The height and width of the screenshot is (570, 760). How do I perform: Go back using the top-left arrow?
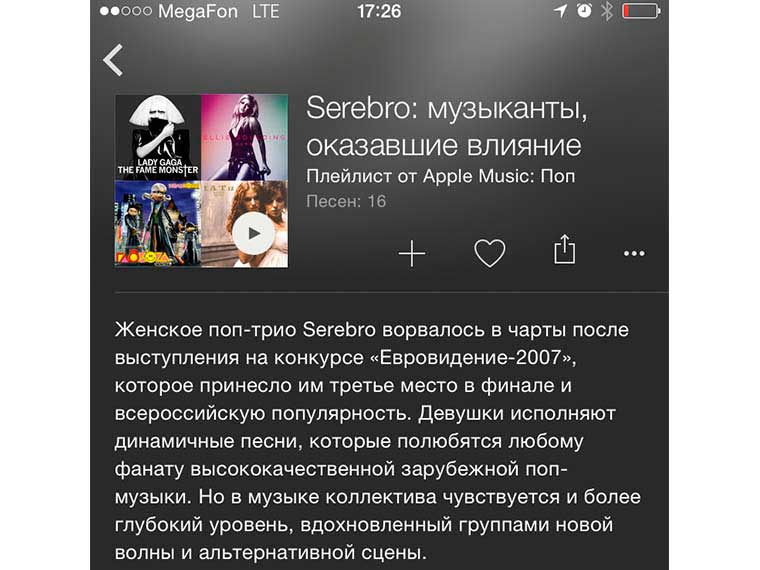113,60
